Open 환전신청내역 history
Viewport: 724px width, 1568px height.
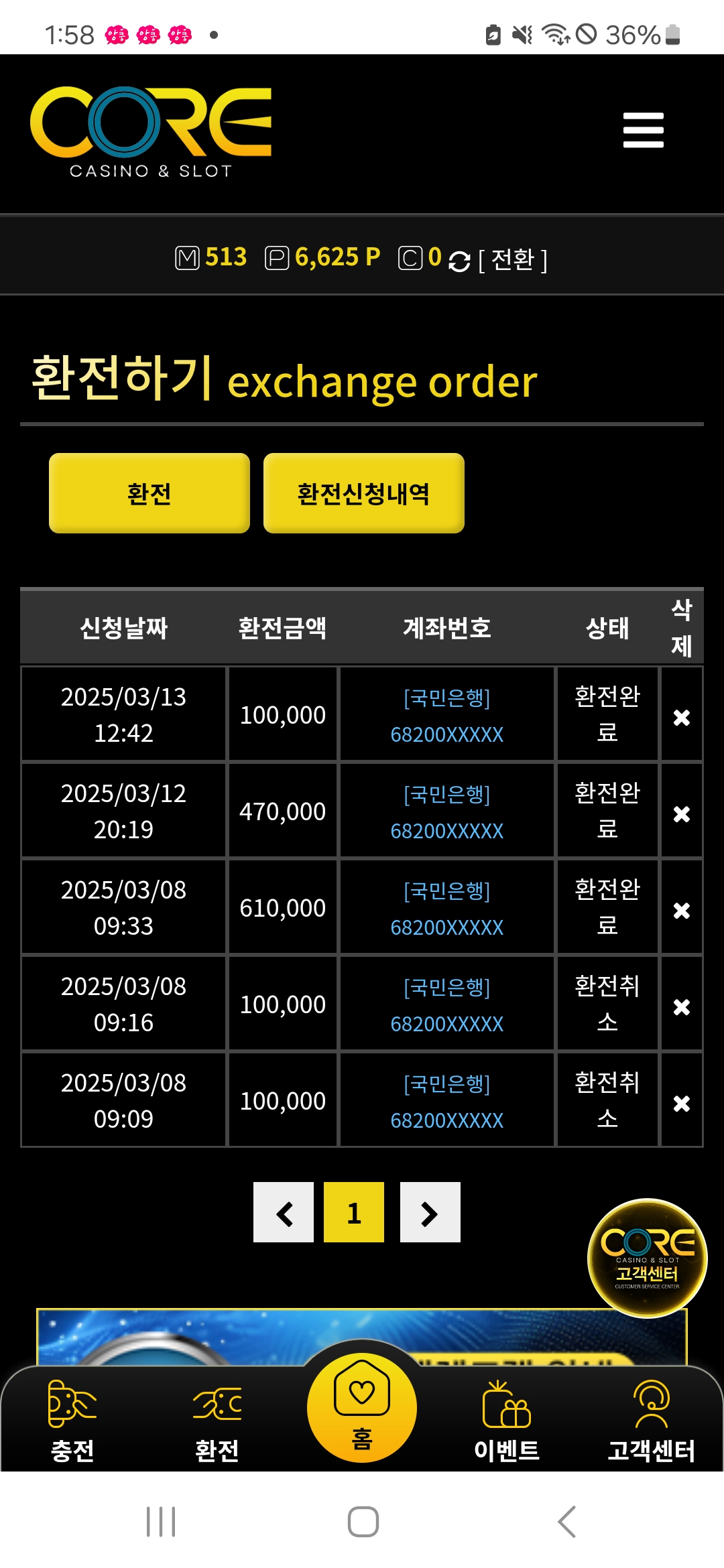tap(363, 493)
